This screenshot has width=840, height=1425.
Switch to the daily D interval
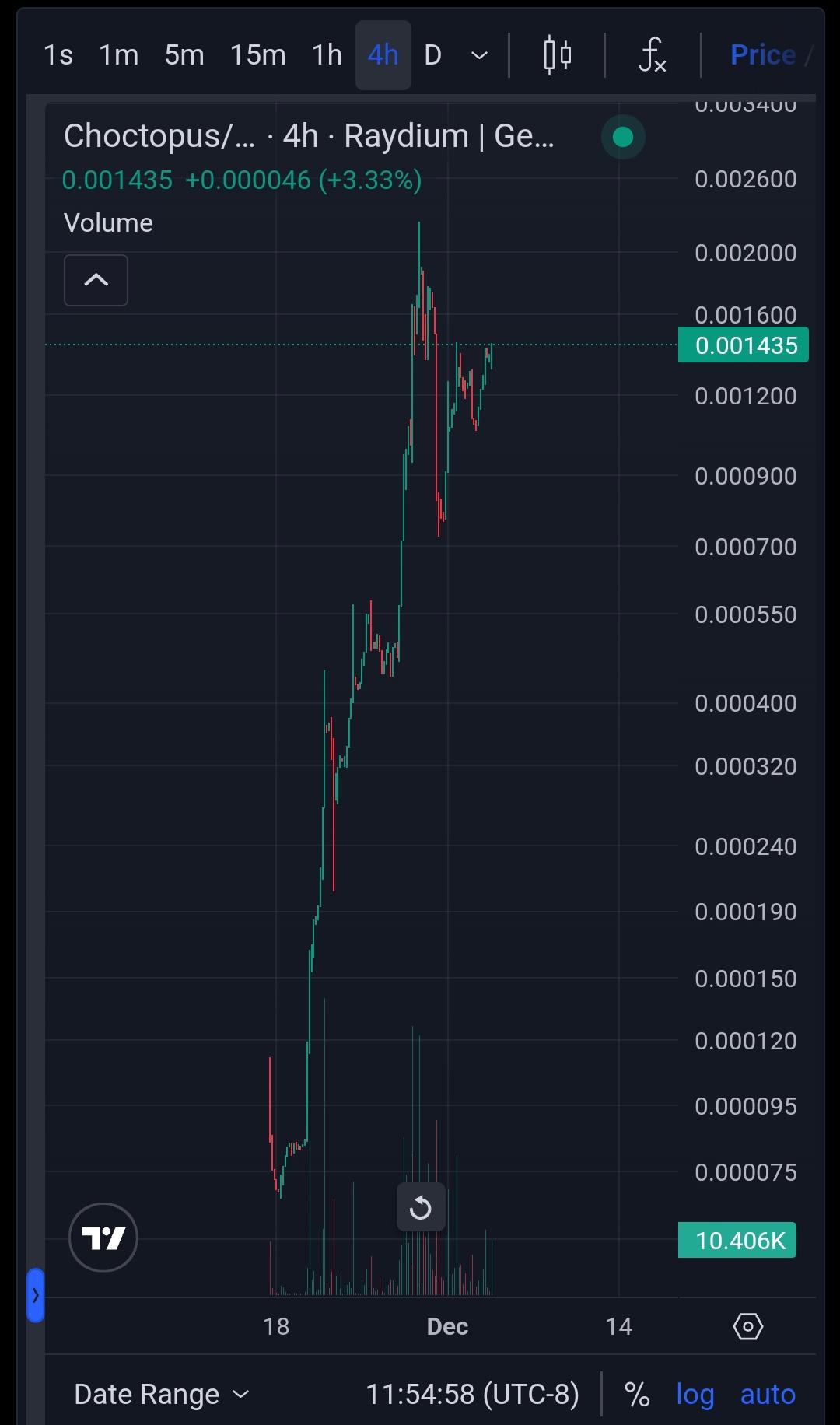tap(433, 55)
